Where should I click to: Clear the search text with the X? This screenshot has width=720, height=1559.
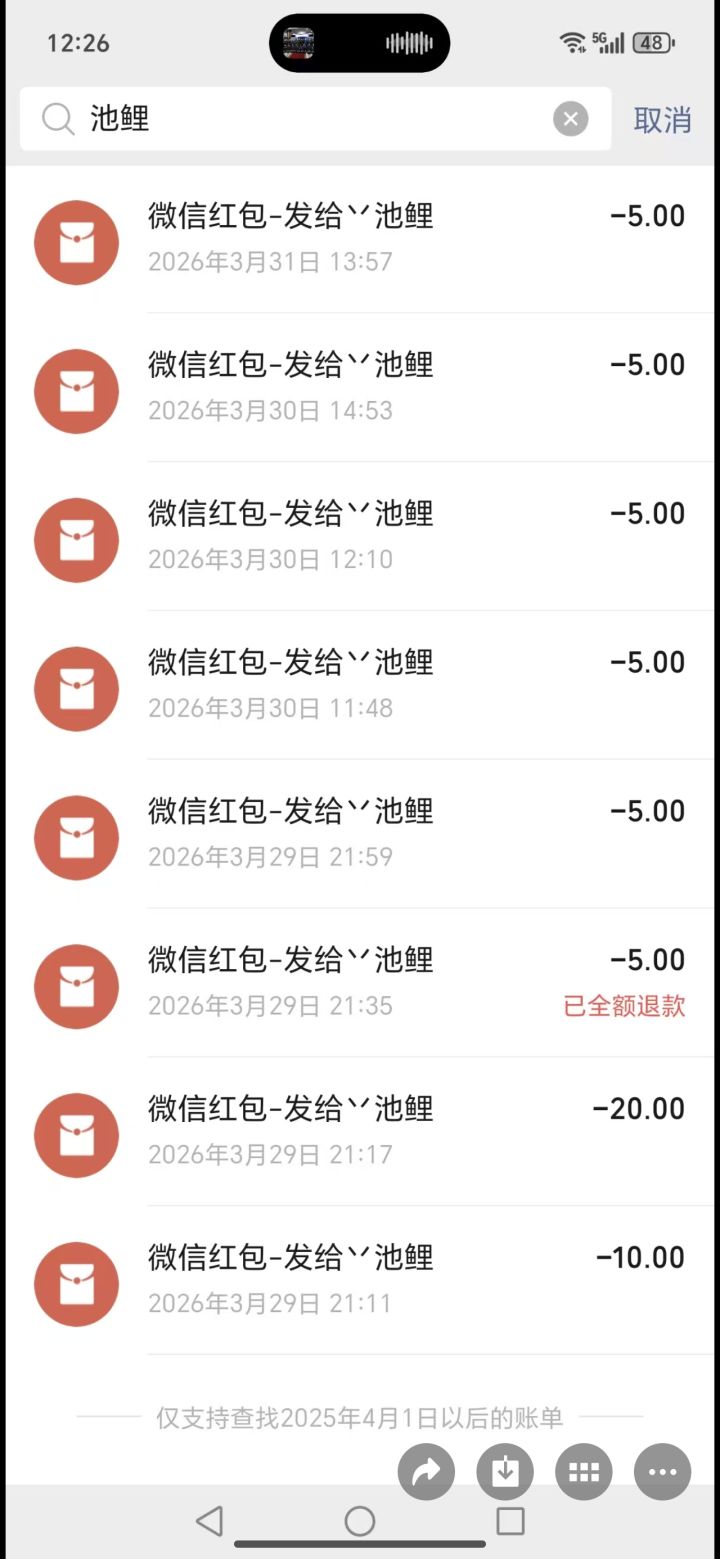click(570, 120)
